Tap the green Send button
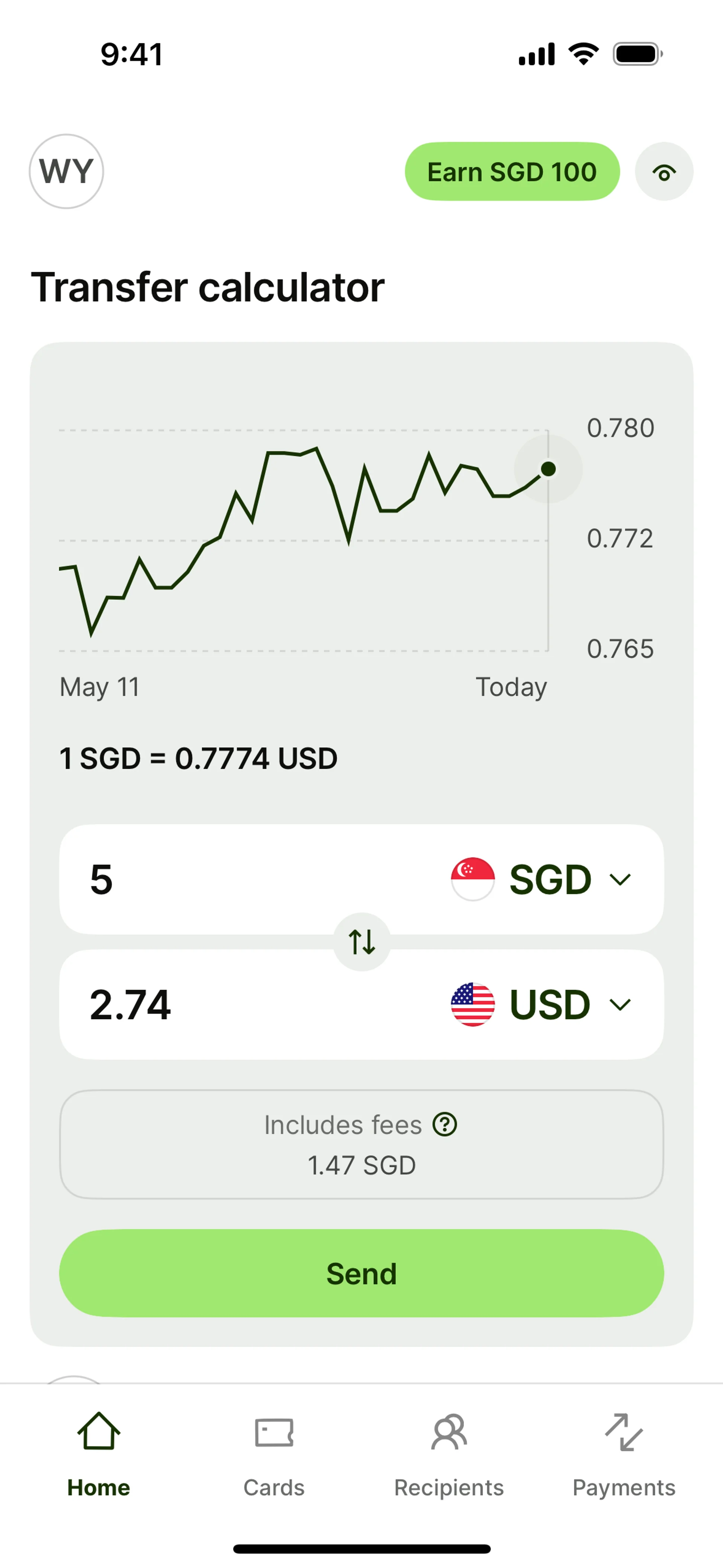 click(x=361, y=1273)
